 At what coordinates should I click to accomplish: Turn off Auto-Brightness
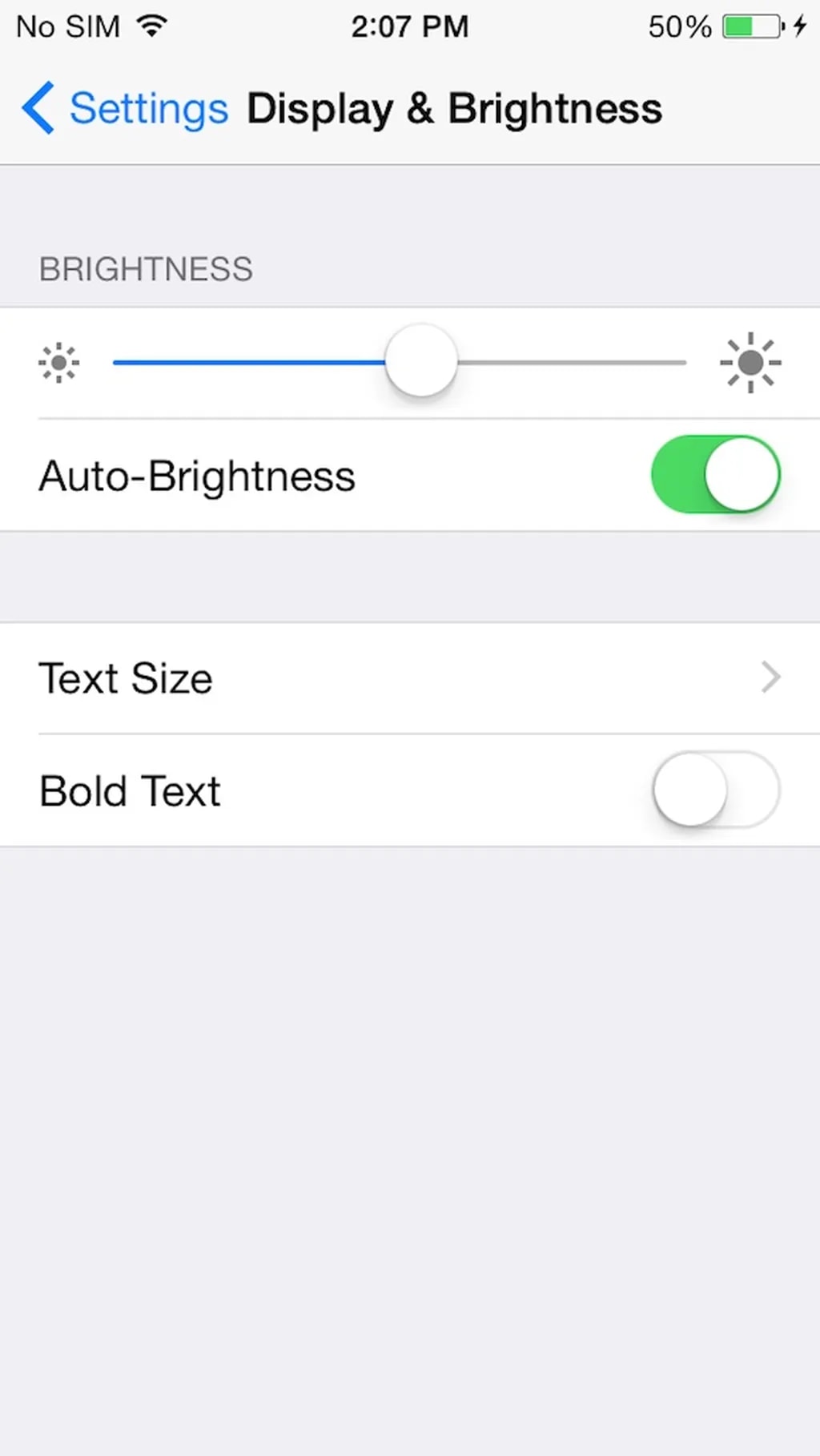pyautogui.click(x=715, y=474)
